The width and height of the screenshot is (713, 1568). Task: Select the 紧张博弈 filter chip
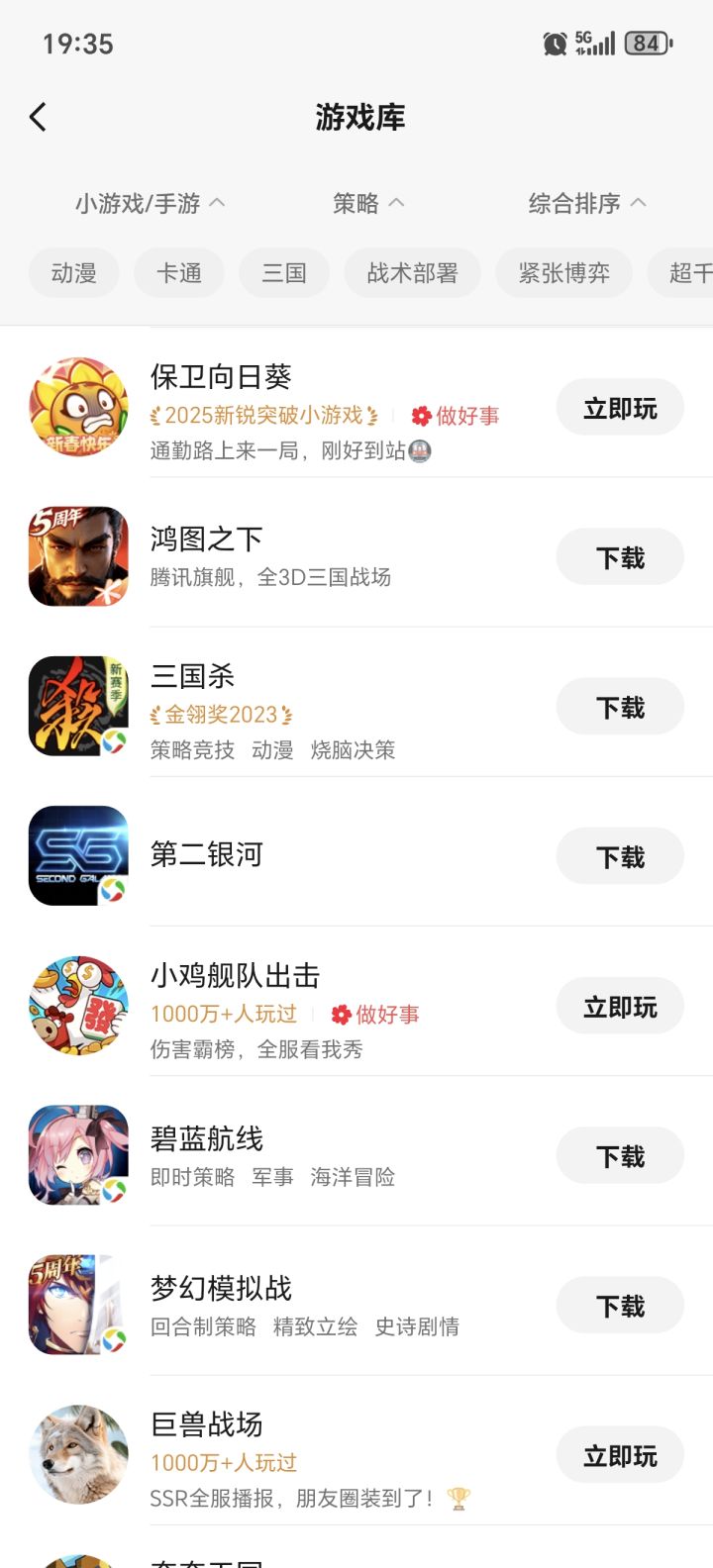563,273
